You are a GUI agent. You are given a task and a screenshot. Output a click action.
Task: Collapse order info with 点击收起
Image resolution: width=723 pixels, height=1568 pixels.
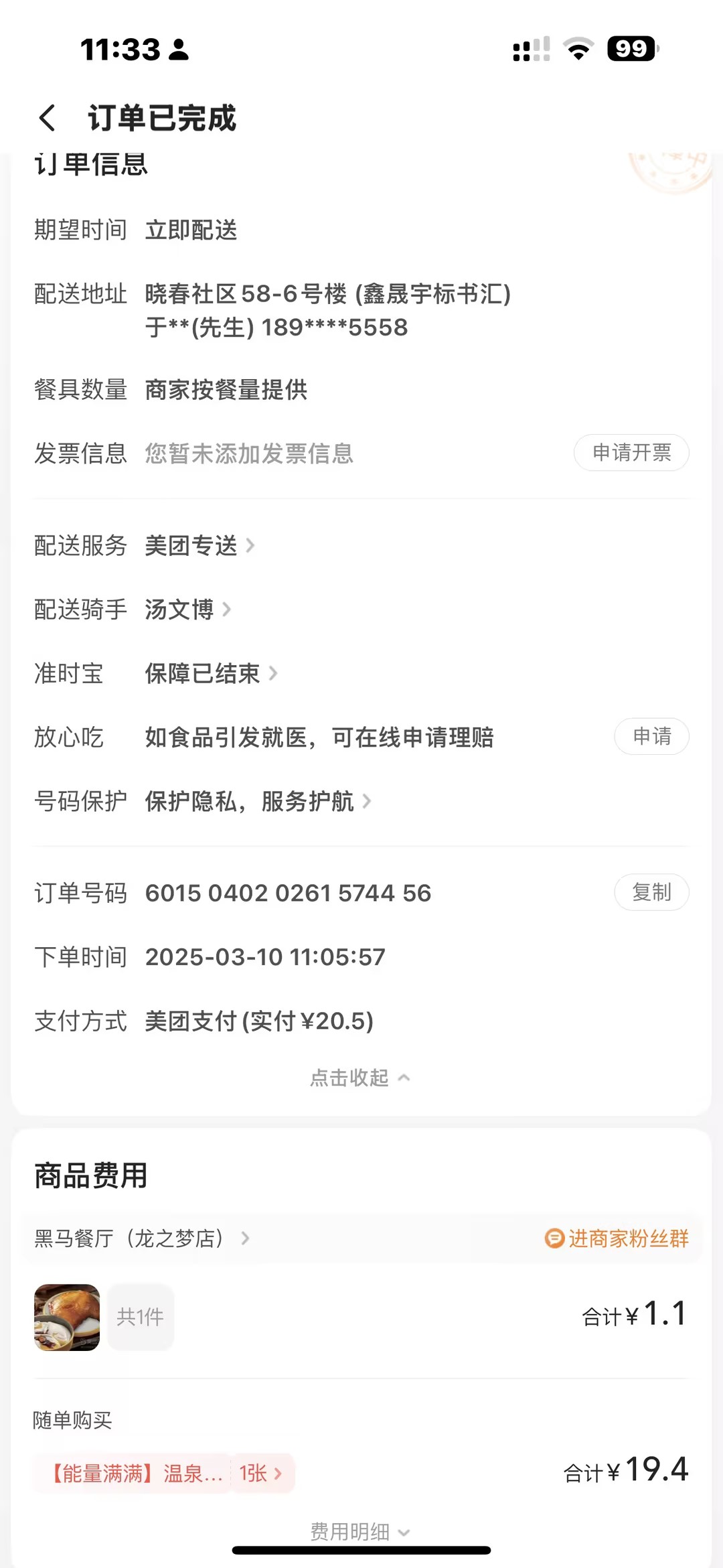click(359, 1078)
